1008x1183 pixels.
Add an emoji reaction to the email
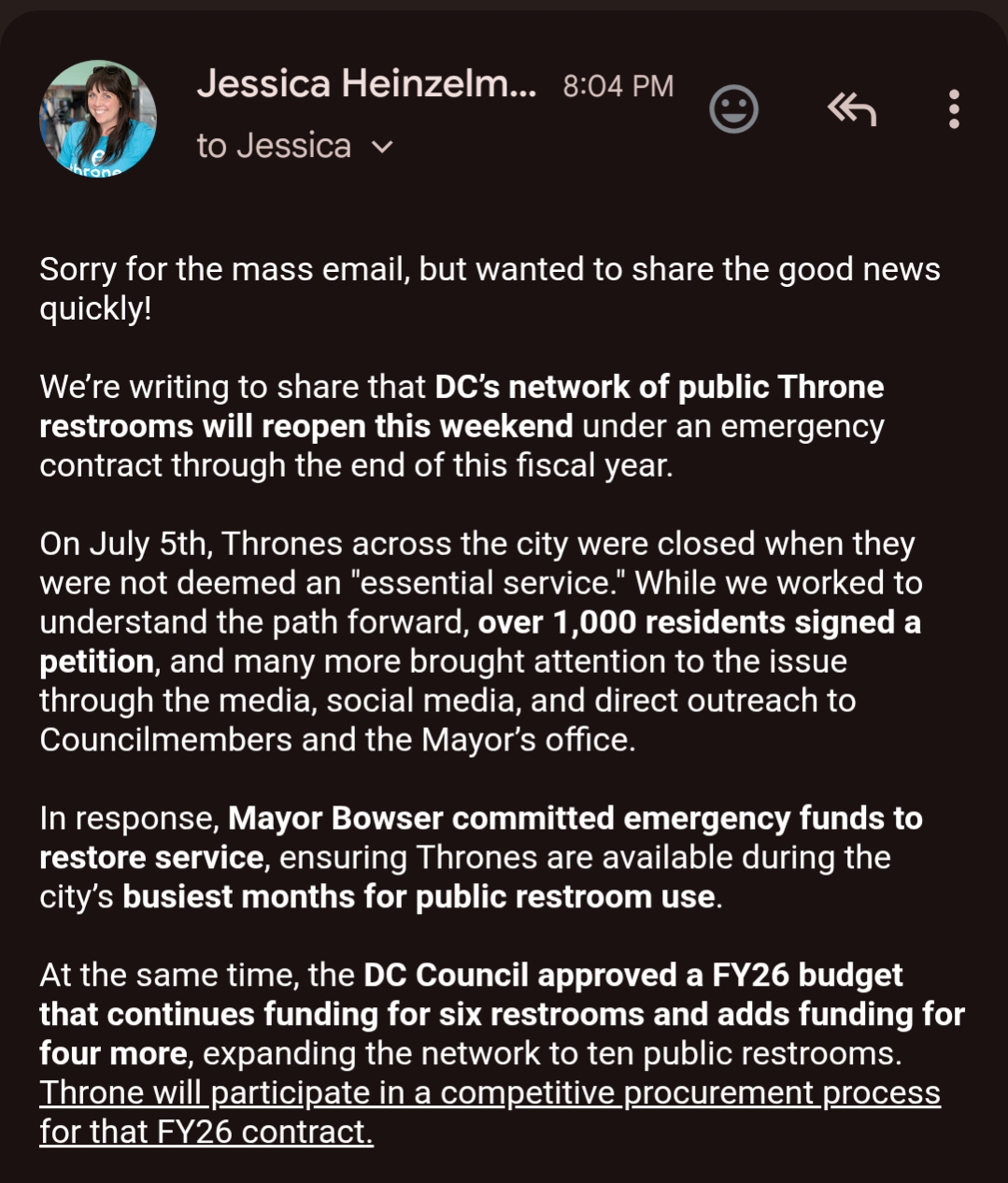click(x=733, y=109)
